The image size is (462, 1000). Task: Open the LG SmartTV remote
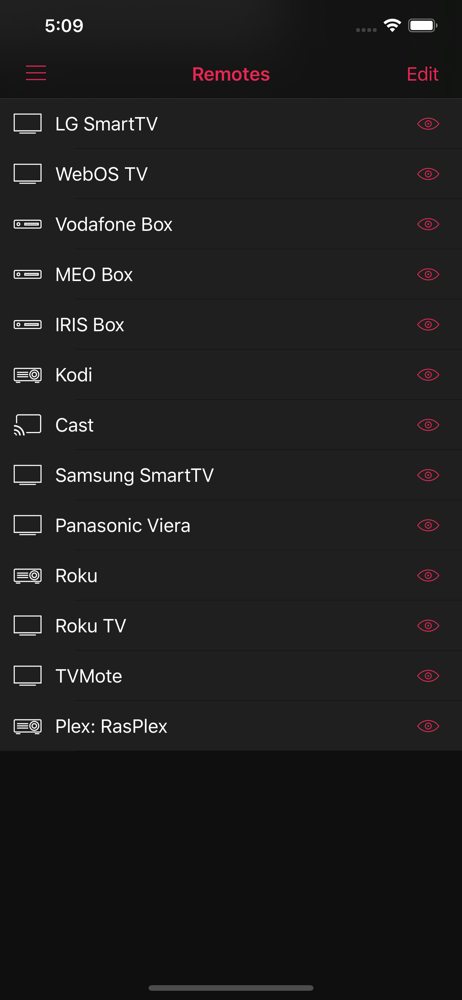point(231,124)
